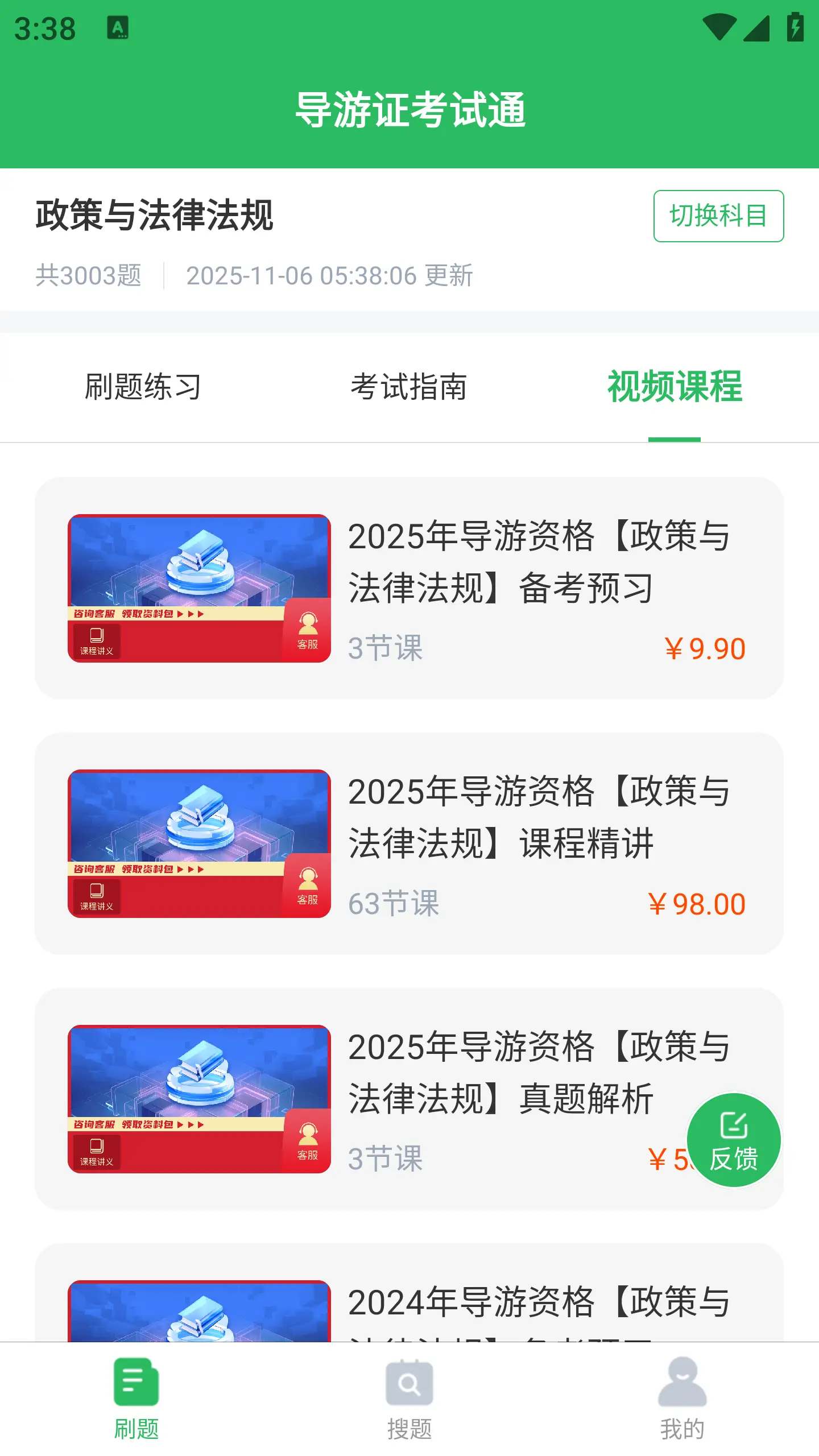Tap the 切换科目 button
The width and height of the screenshot is (819, 1456).
pos(718,216)
